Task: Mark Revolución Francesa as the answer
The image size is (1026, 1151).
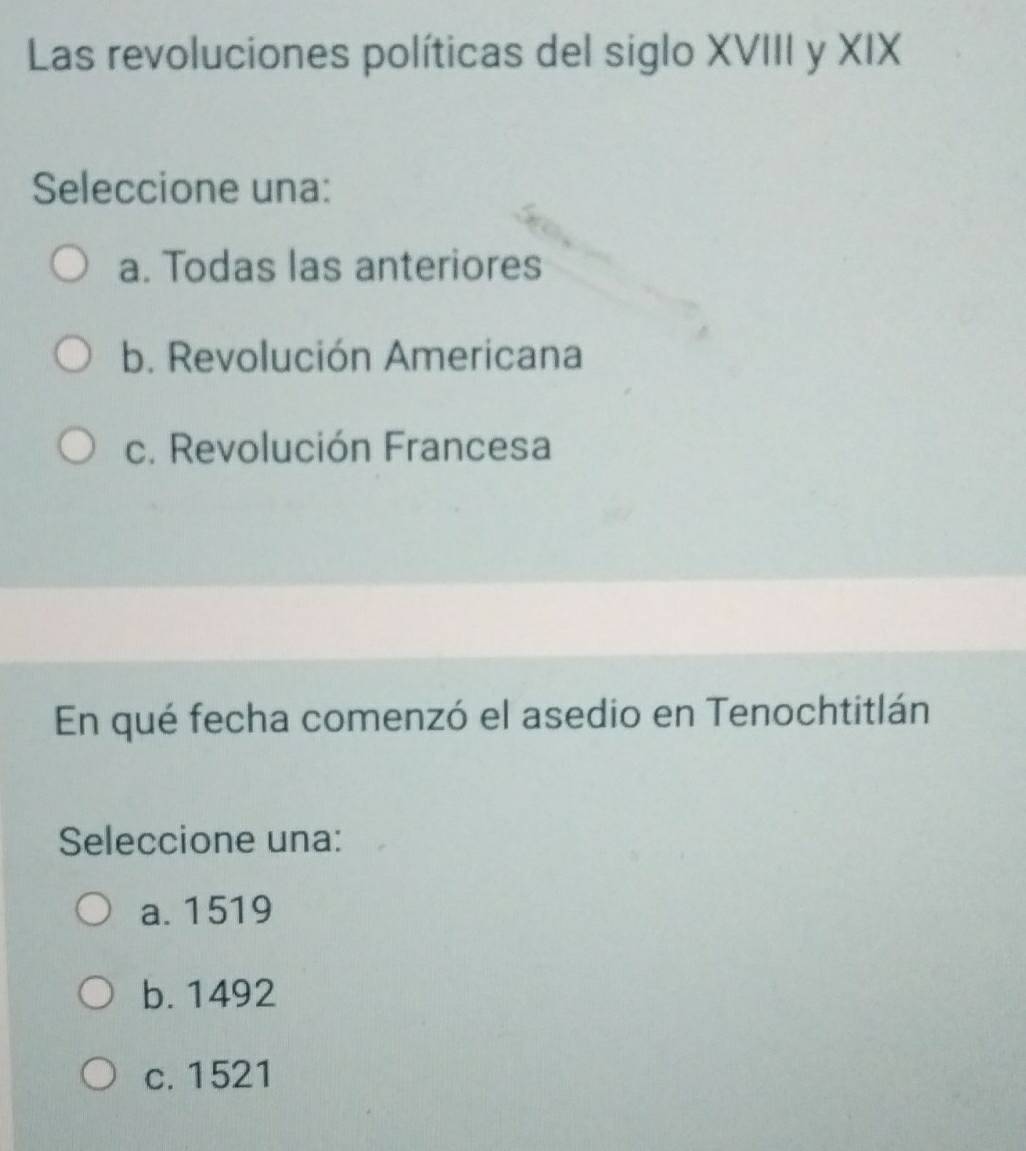Action: pos(72,446)
